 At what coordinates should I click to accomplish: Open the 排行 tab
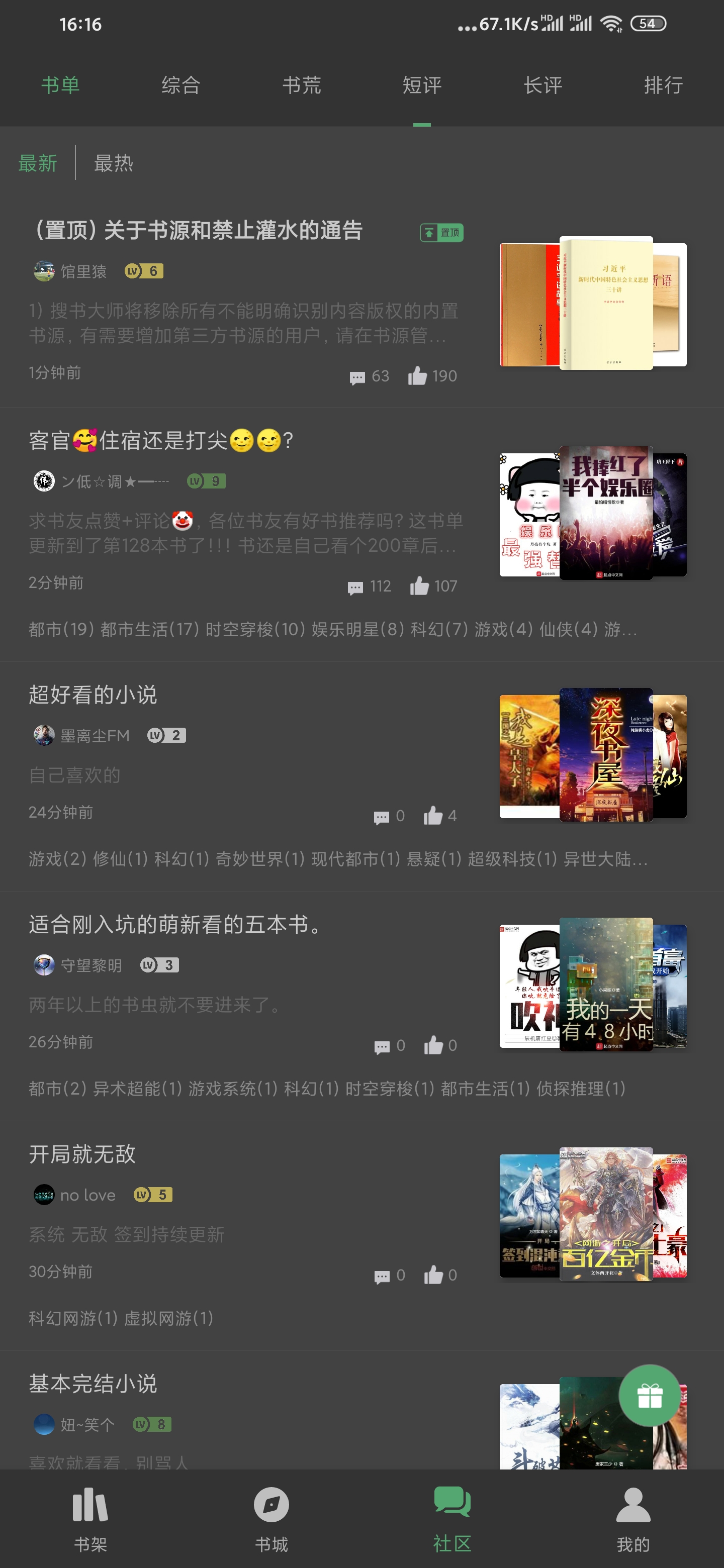click(663, 84)
